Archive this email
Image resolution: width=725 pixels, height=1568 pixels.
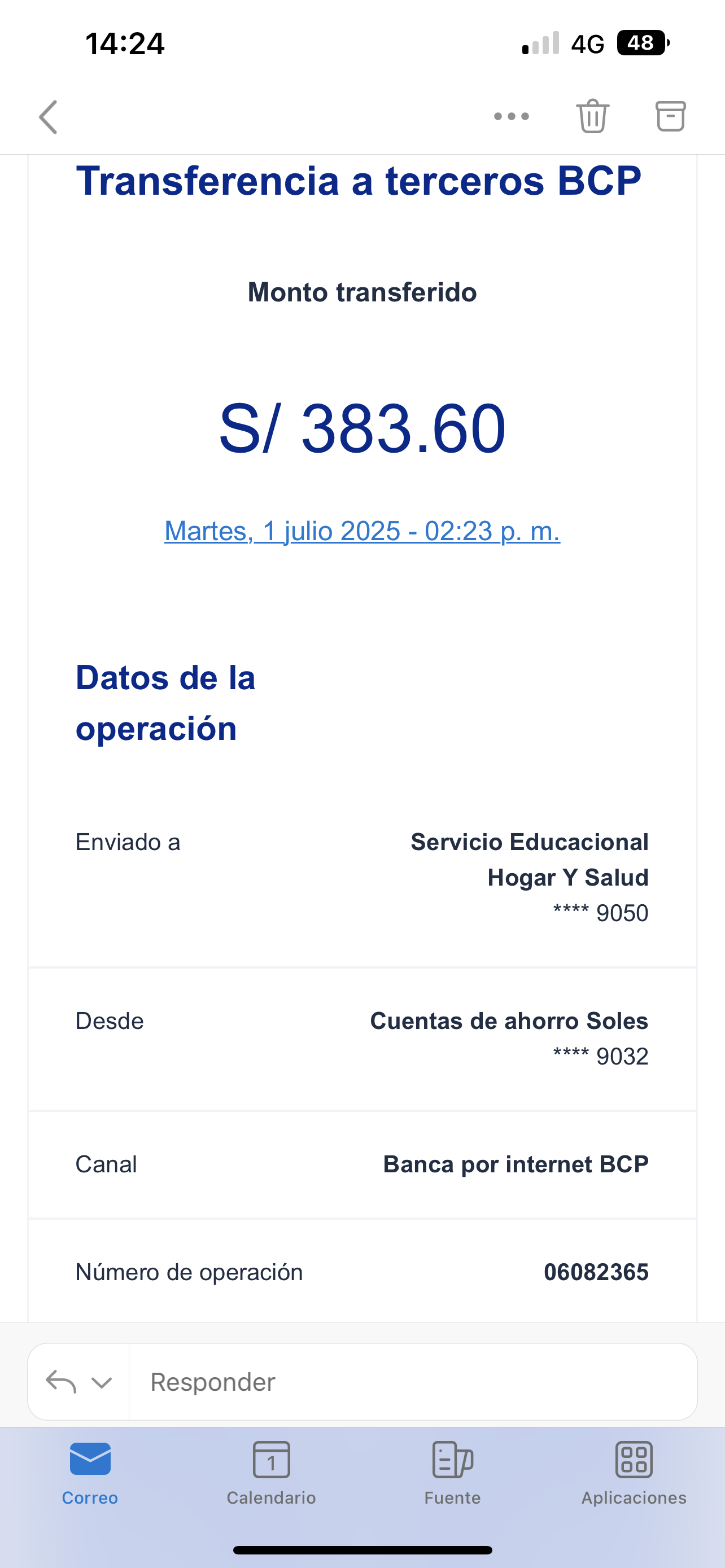(x=670, y=116)
